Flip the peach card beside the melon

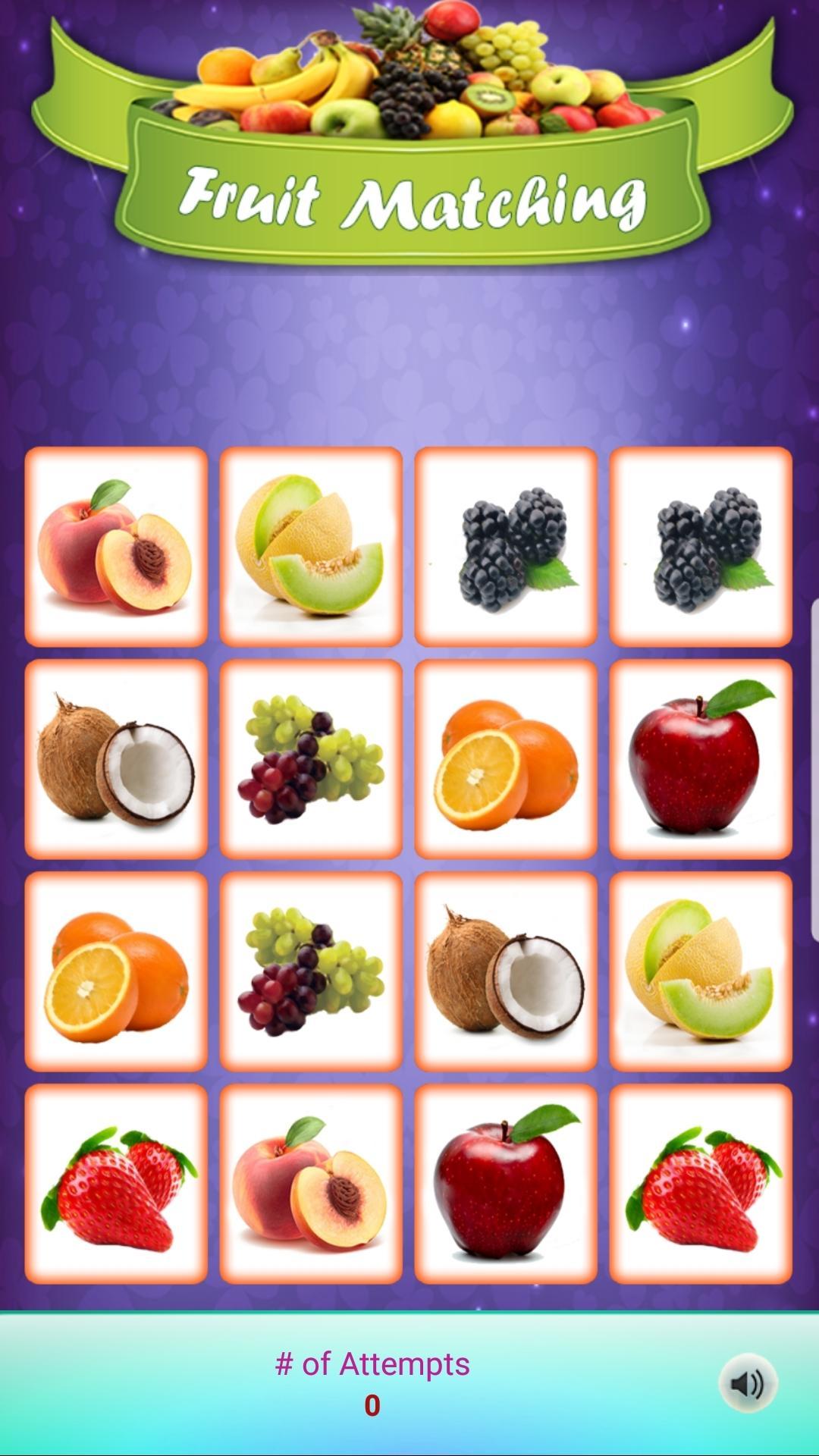[116, 546]
